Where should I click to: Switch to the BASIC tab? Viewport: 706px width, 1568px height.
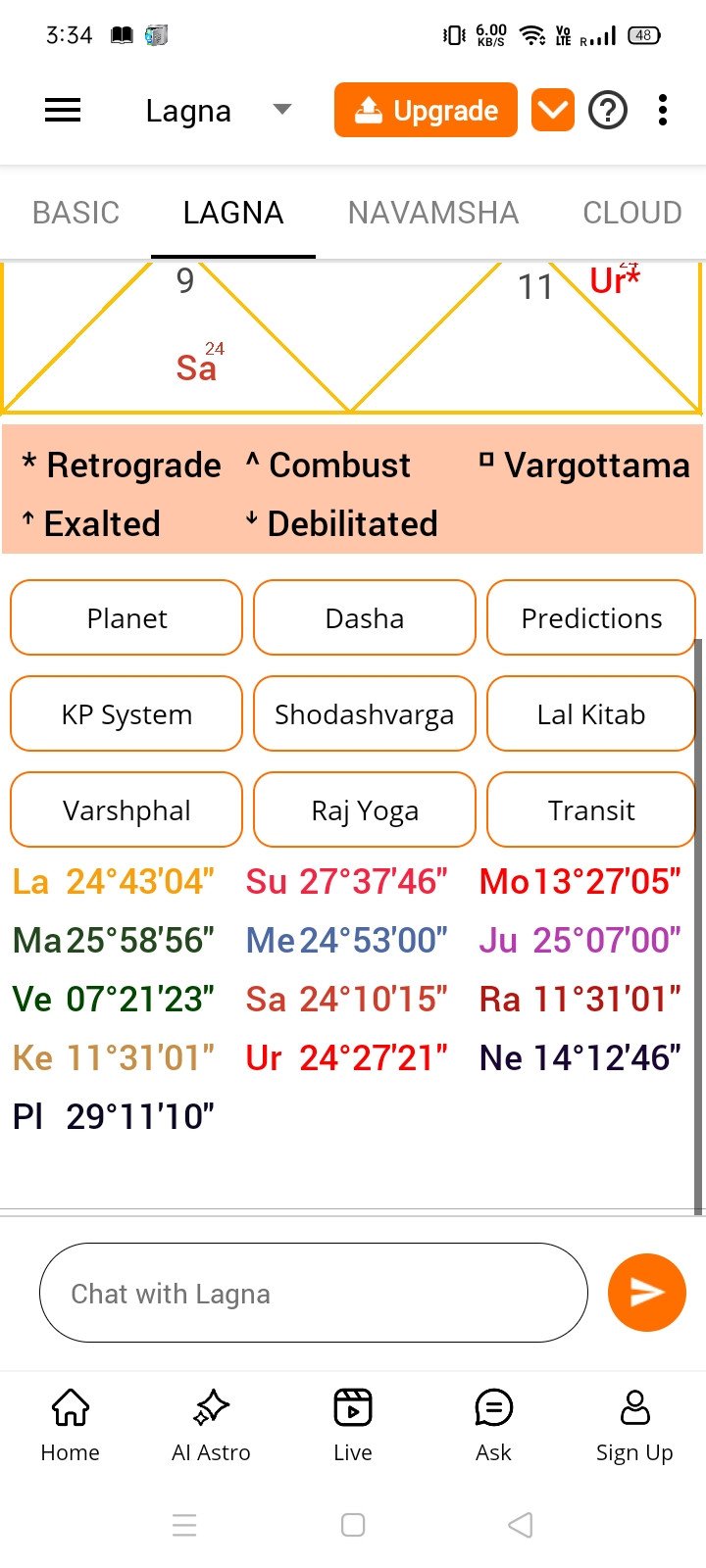click(x=76, y=213)
